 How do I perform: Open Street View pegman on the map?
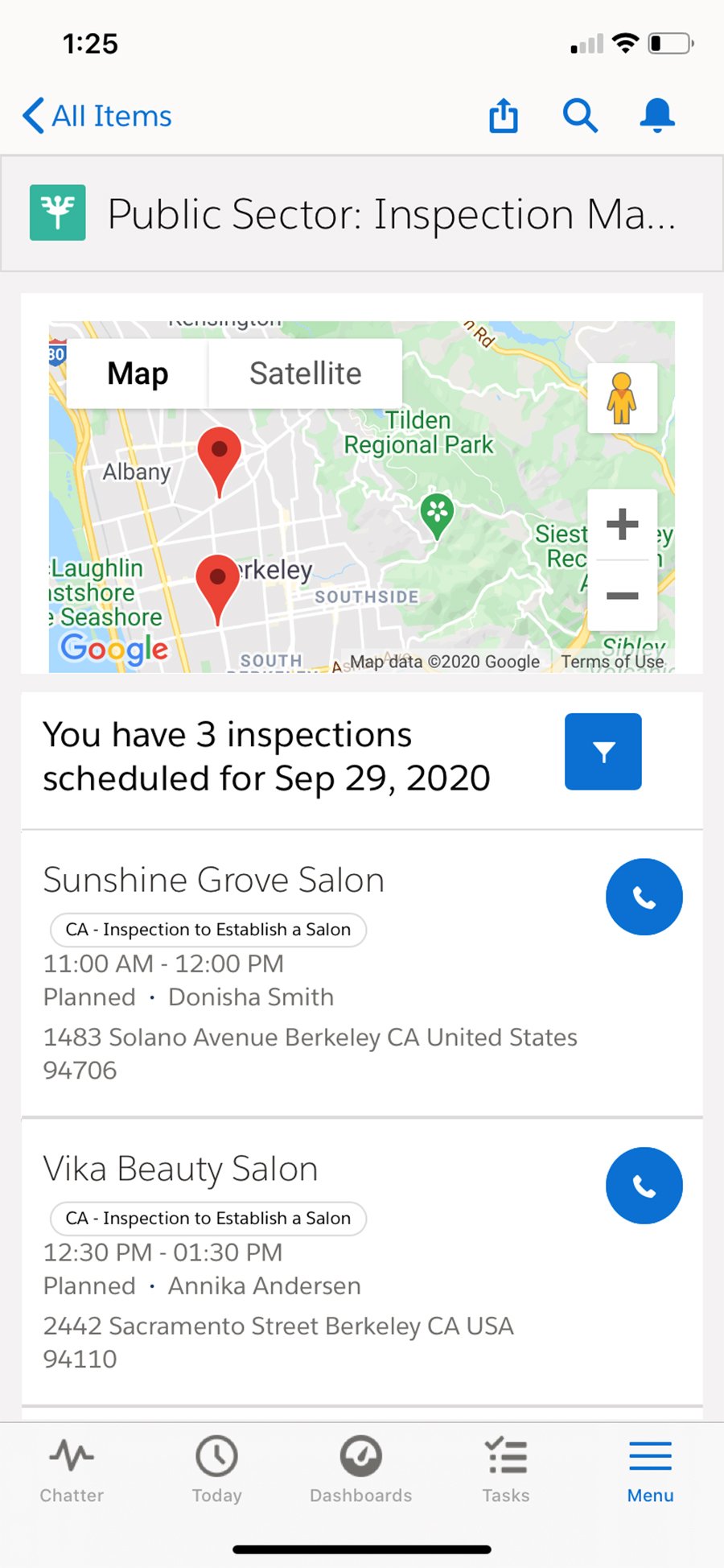[x=622, y=398]
